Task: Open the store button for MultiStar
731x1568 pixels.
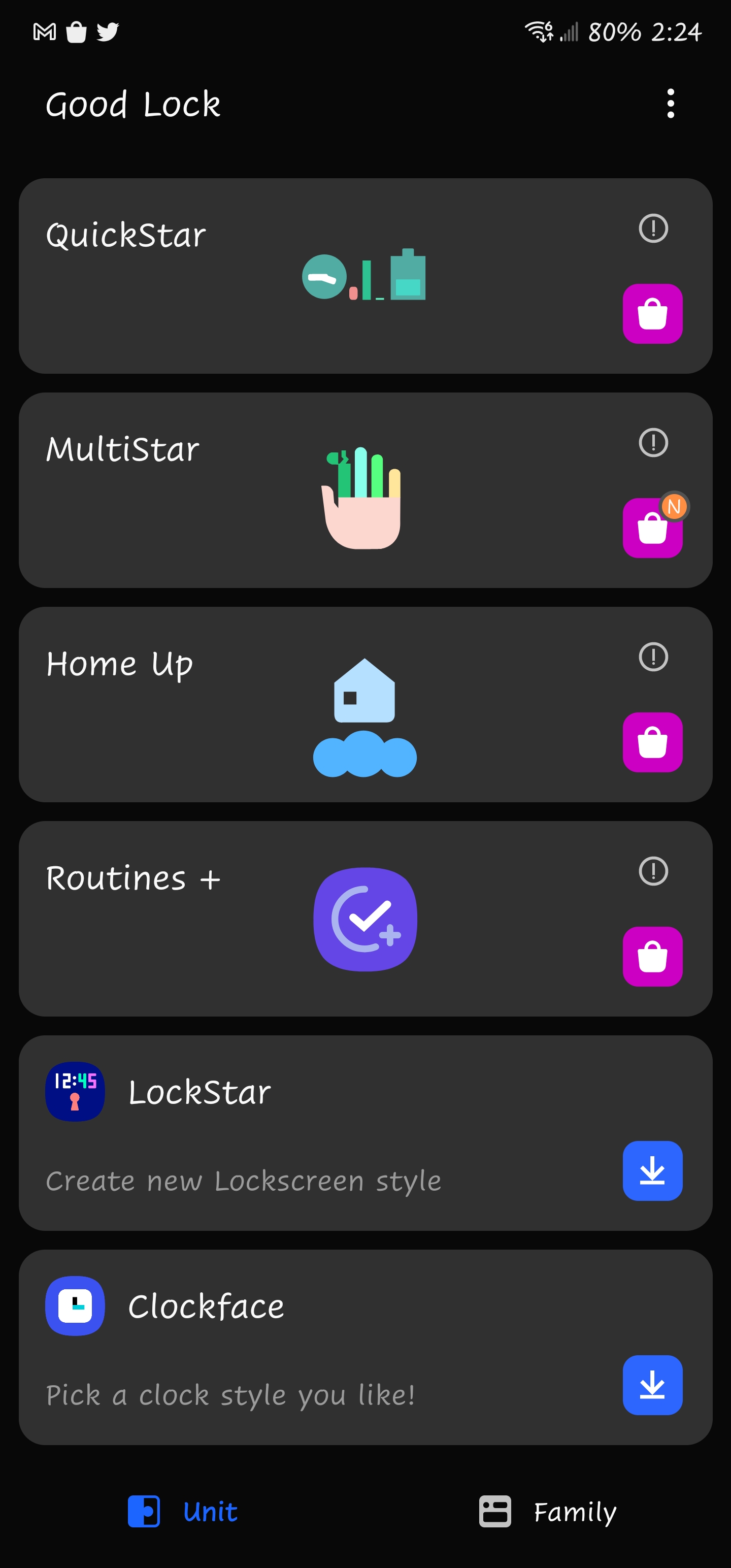Action: pos(652,529)
